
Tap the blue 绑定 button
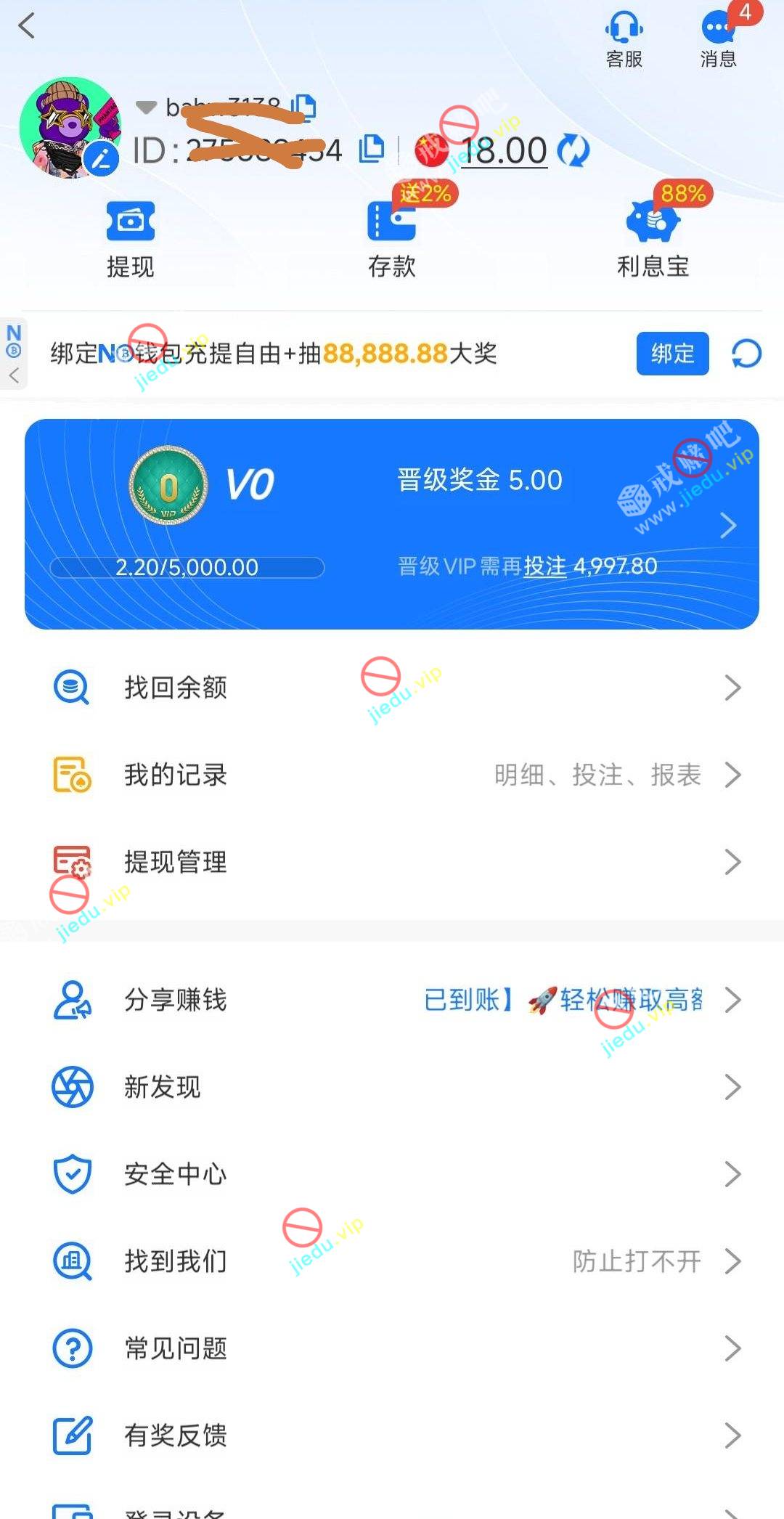[672, 354]
